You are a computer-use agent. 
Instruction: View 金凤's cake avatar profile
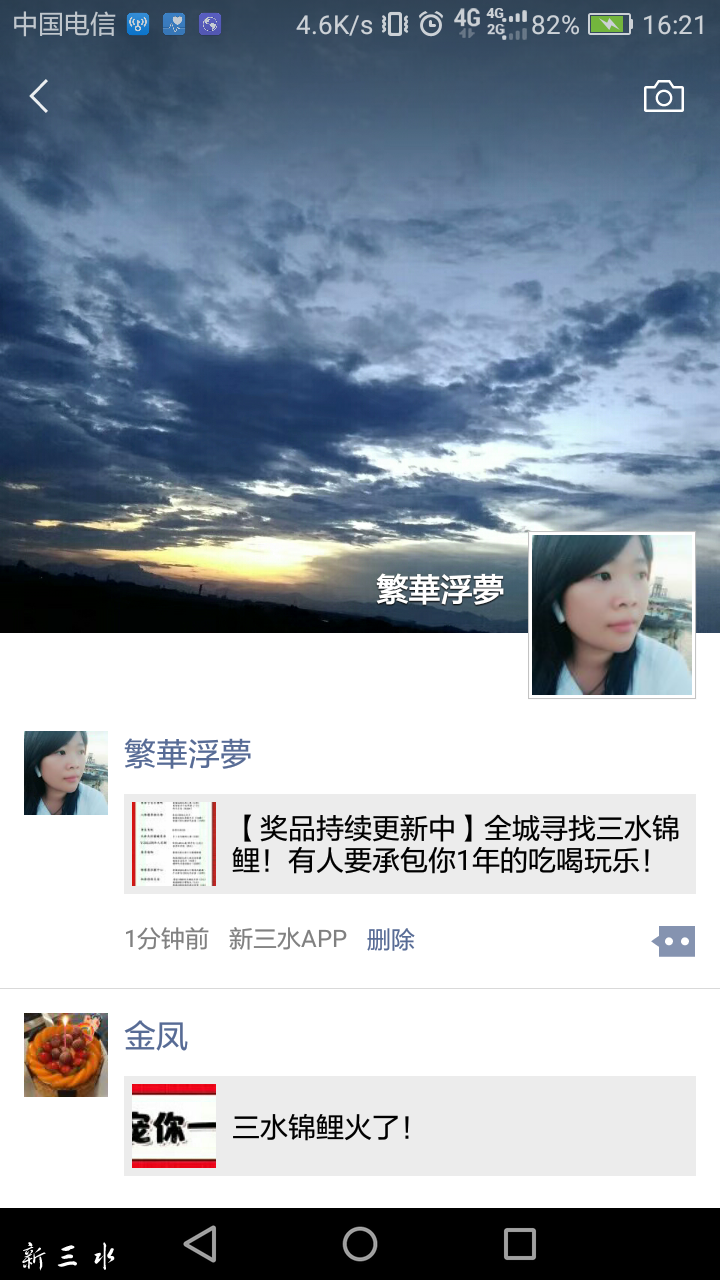click(x=66, y=1055)
